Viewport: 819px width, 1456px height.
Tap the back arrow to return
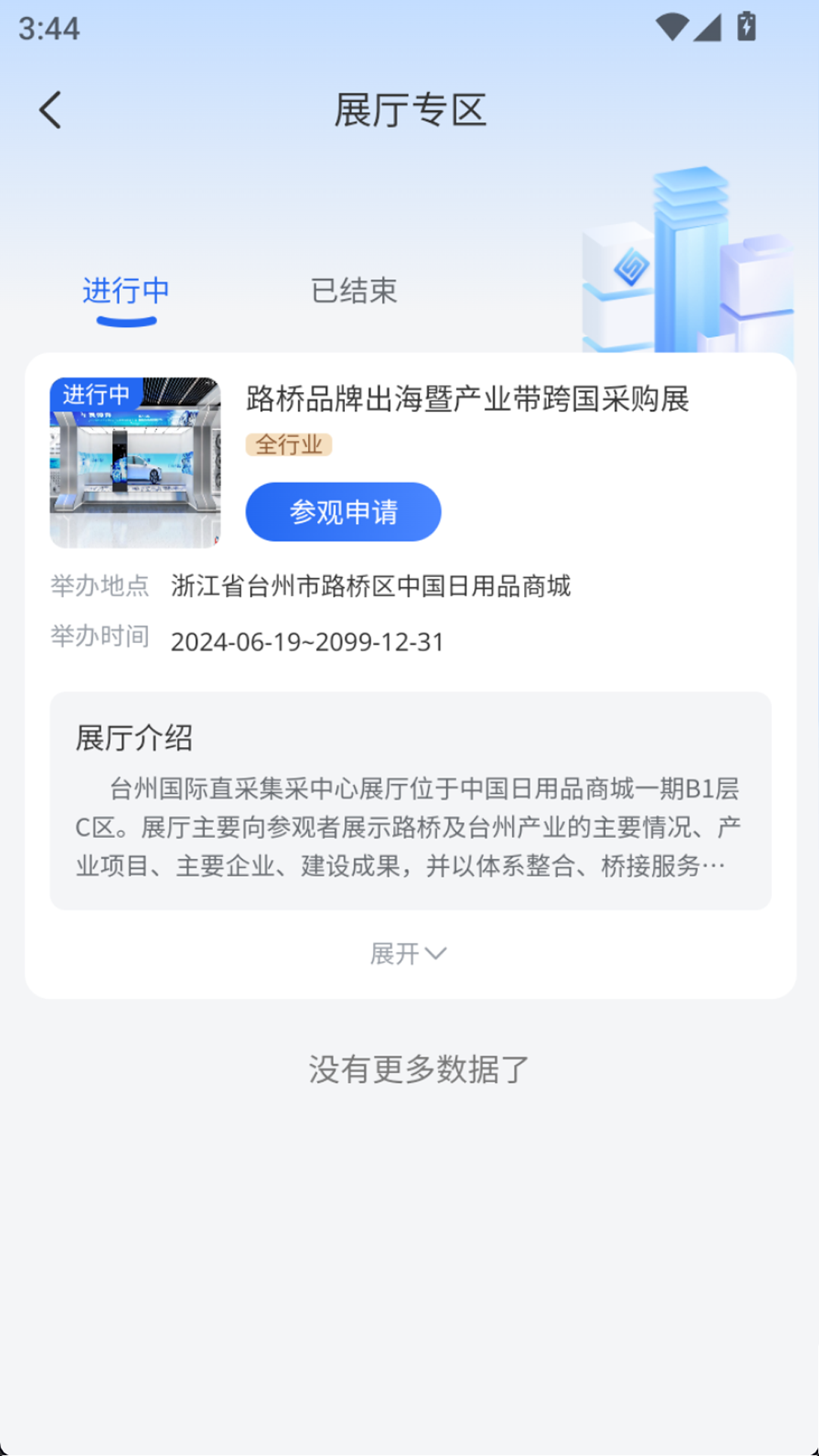51,108
